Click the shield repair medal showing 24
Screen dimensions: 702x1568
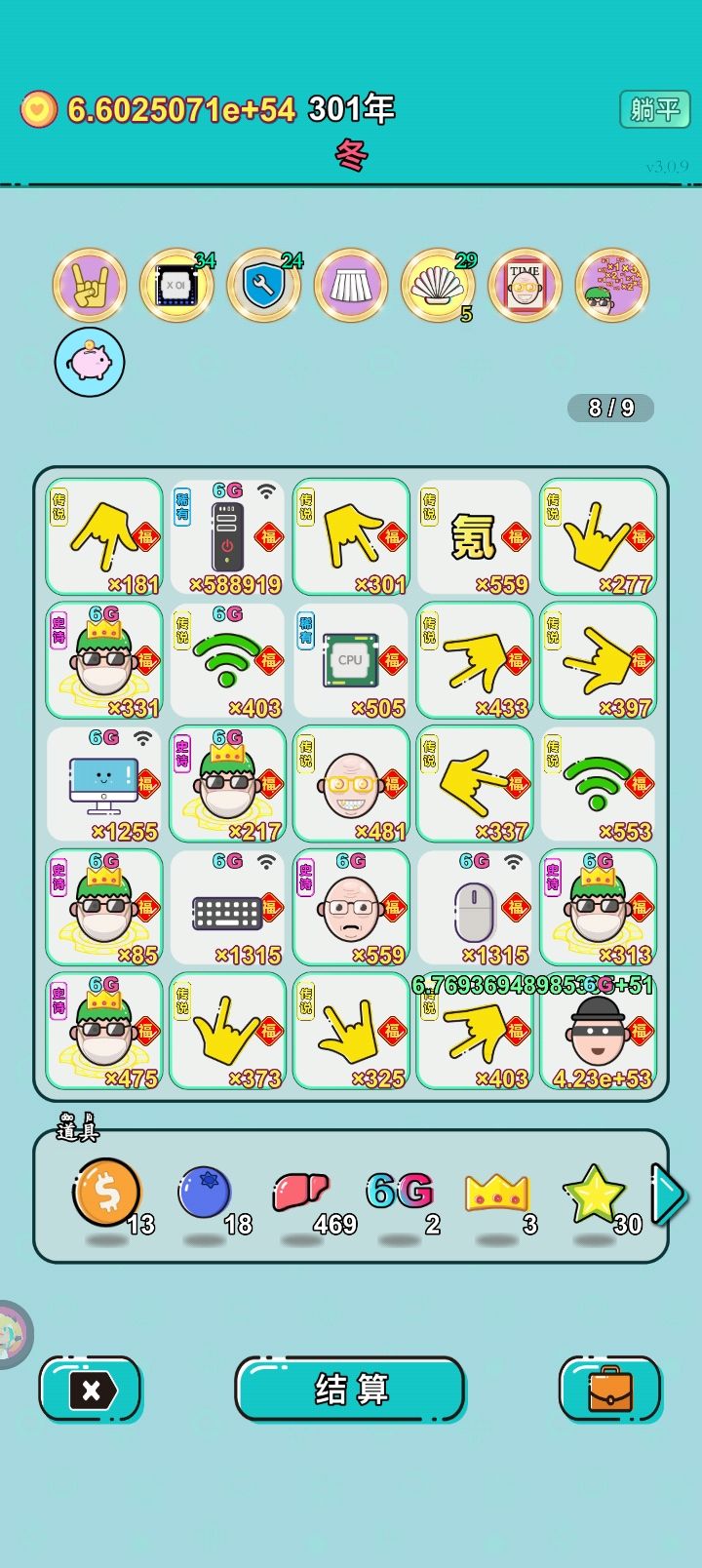(x=262, y=286)
